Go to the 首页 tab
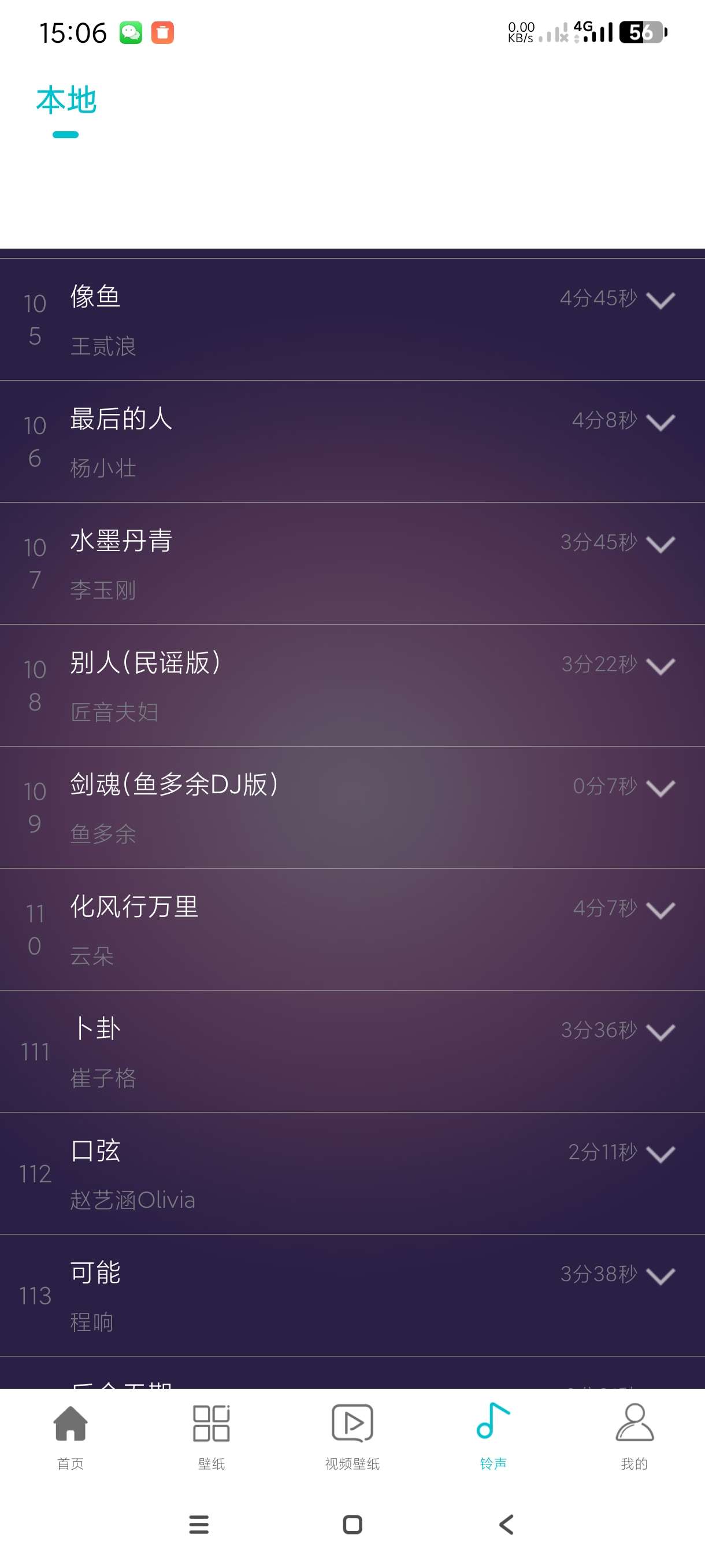 click(x=70, y=1437)
